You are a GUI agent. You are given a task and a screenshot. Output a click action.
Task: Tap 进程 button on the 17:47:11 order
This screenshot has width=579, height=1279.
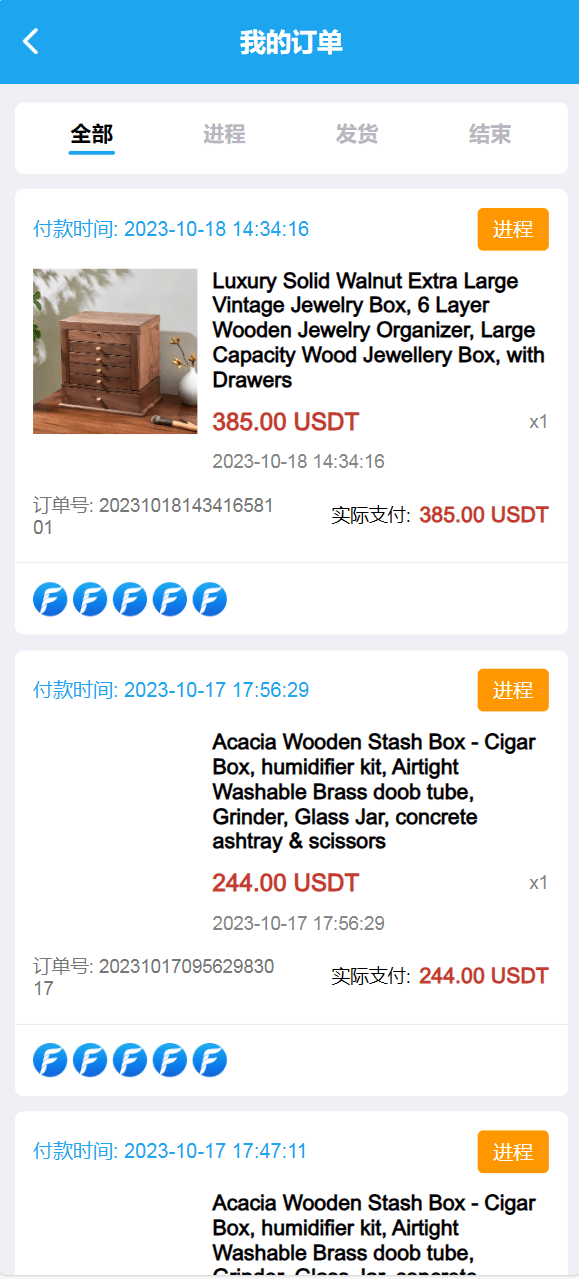(513, 1152)
